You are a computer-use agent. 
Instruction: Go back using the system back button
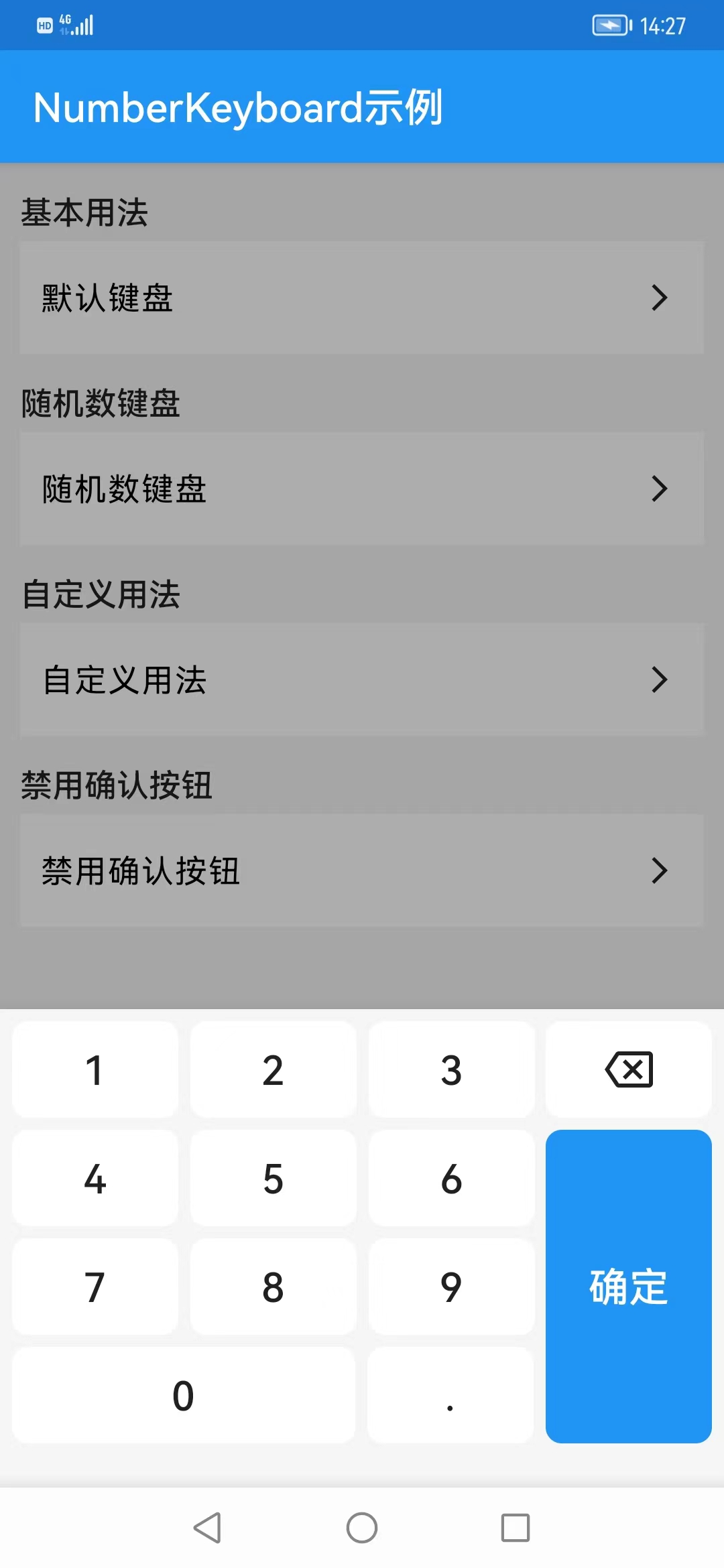tap(207, 1528)
